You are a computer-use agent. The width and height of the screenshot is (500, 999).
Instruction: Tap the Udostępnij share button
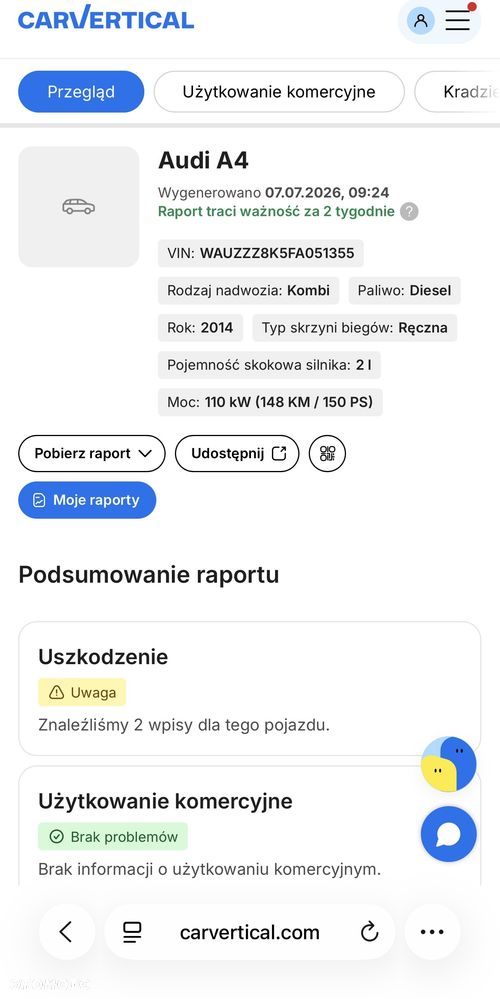tap(237, 454)
